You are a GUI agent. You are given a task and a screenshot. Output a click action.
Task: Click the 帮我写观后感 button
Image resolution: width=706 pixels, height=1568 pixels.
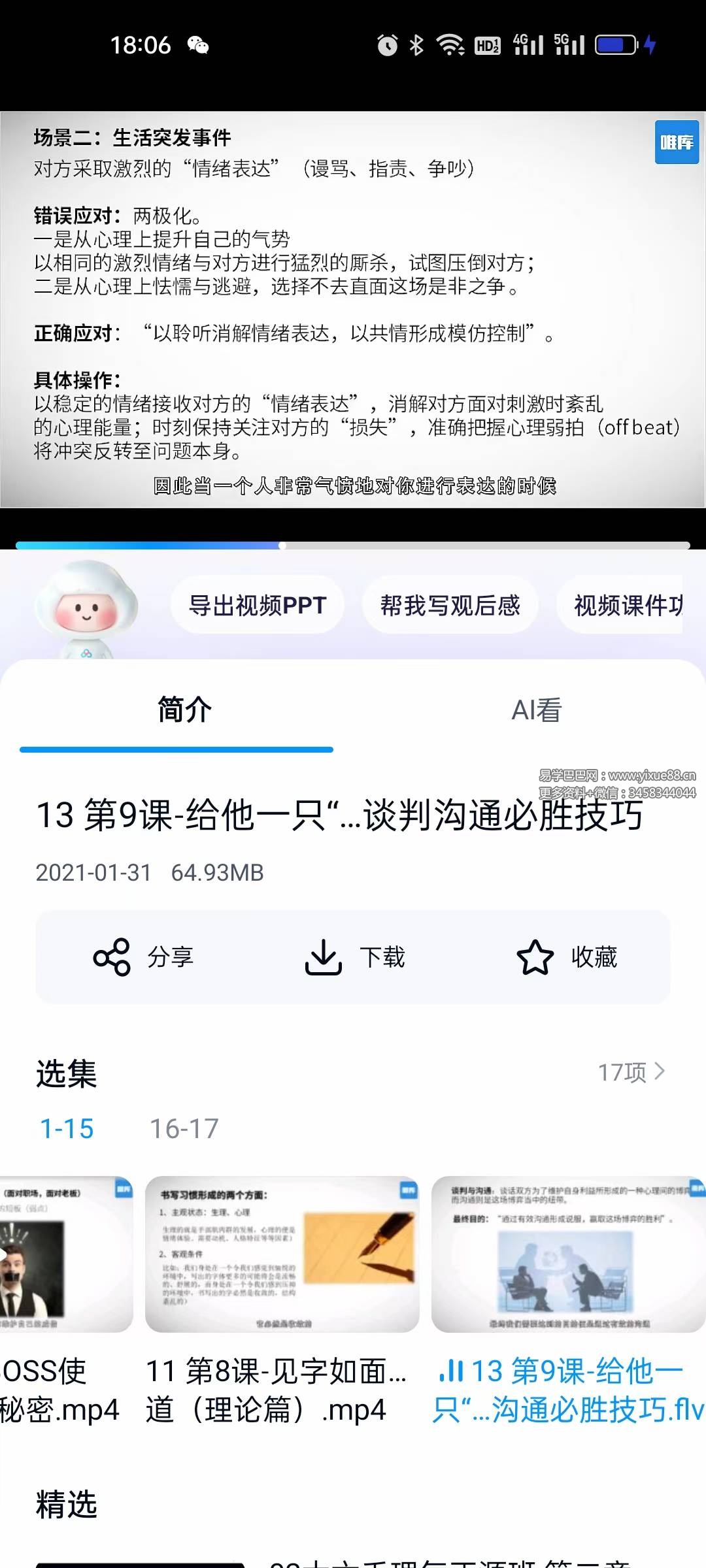coord(450,604)
